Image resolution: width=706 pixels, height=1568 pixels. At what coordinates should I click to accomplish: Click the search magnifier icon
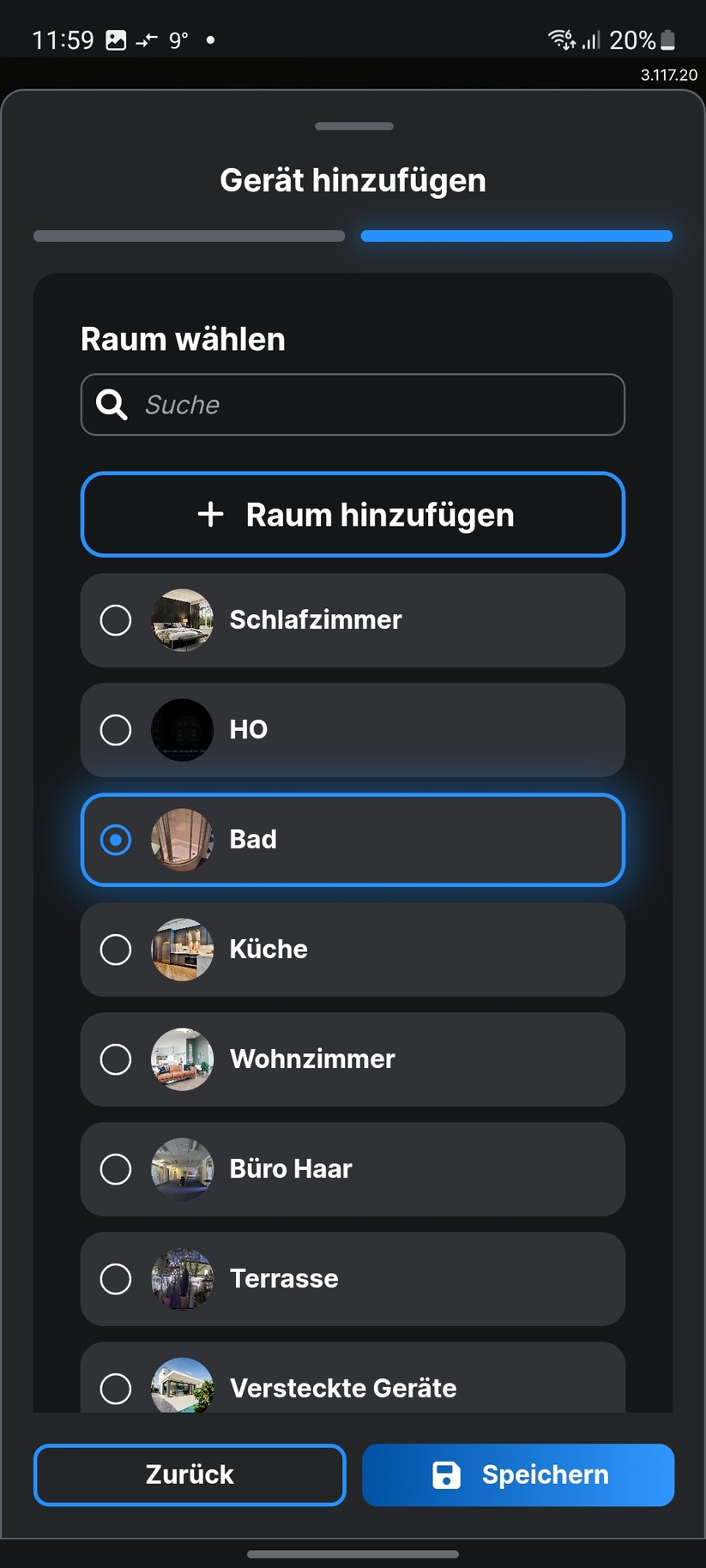[x=111, y=404]
